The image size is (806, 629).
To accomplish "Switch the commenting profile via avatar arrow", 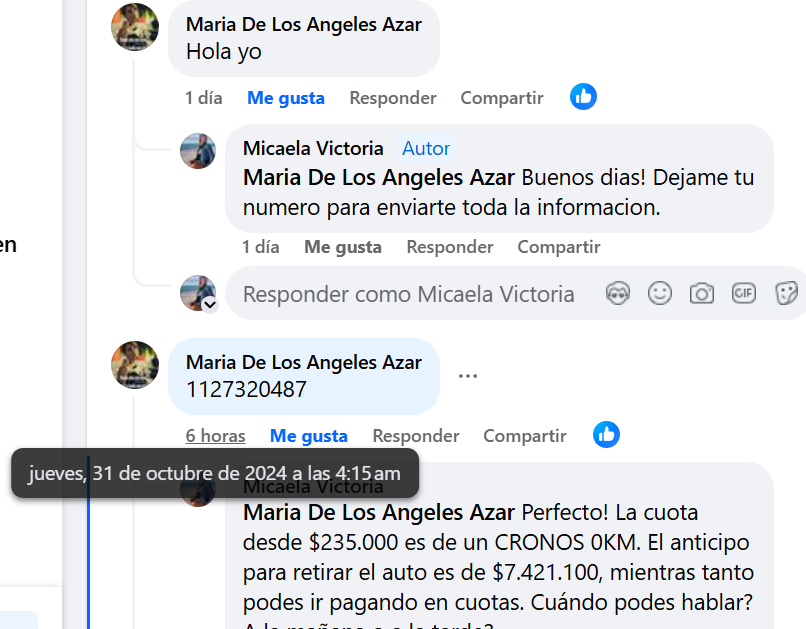I will pos(210,305).
